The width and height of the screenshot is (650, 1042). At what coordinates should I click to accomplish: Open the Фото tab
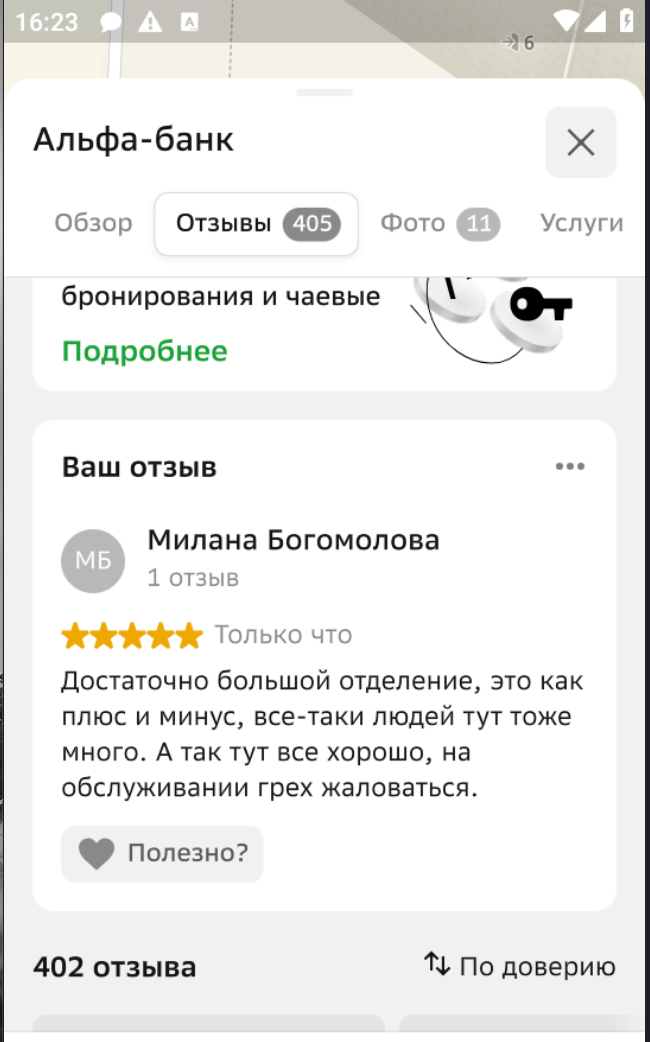438,223
